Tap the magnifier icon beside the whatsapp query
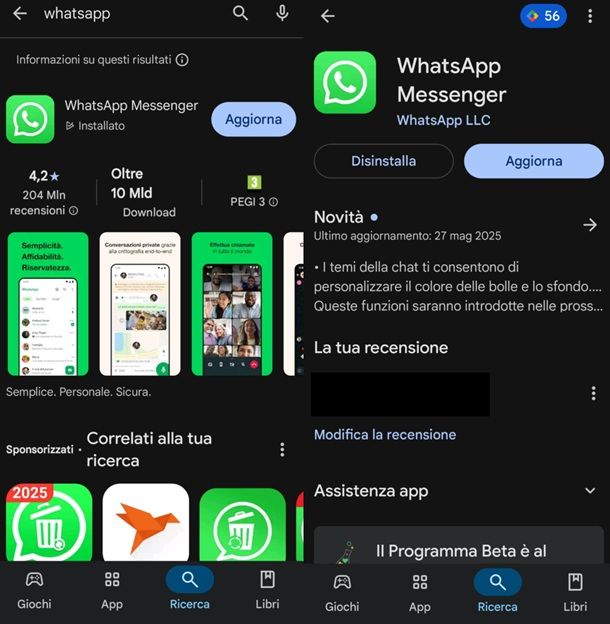 tap(240, 13)
